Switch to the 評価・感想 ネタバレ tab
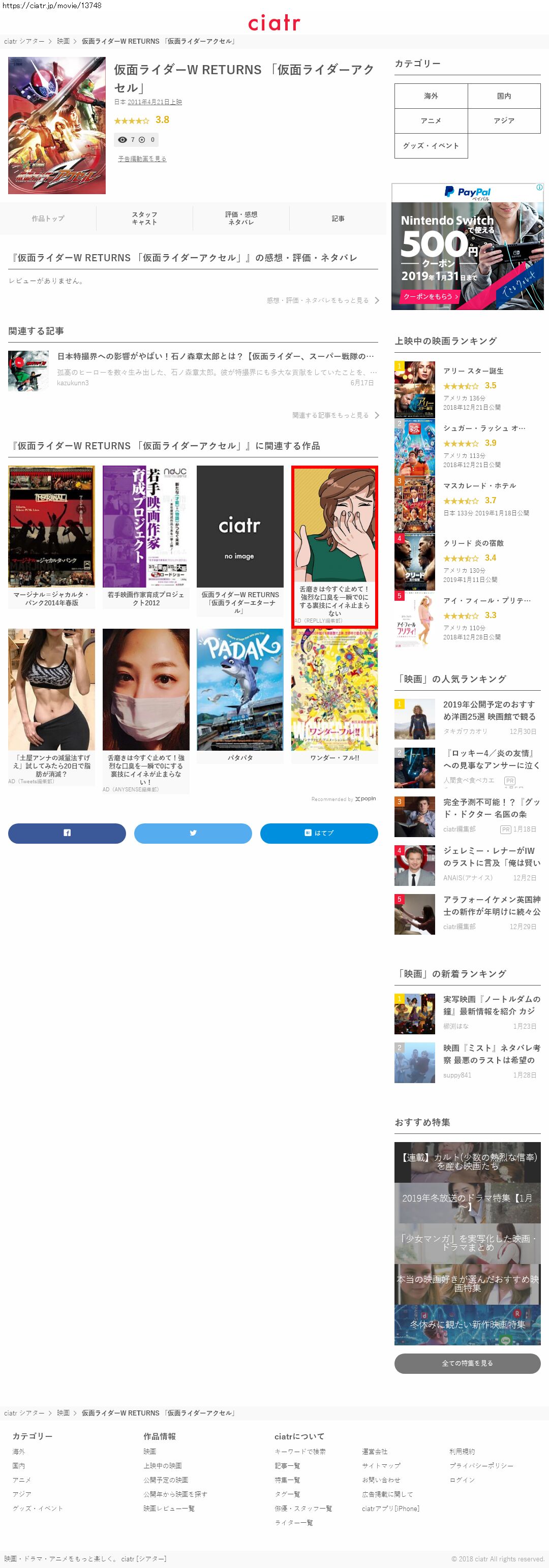 [241, 219]
